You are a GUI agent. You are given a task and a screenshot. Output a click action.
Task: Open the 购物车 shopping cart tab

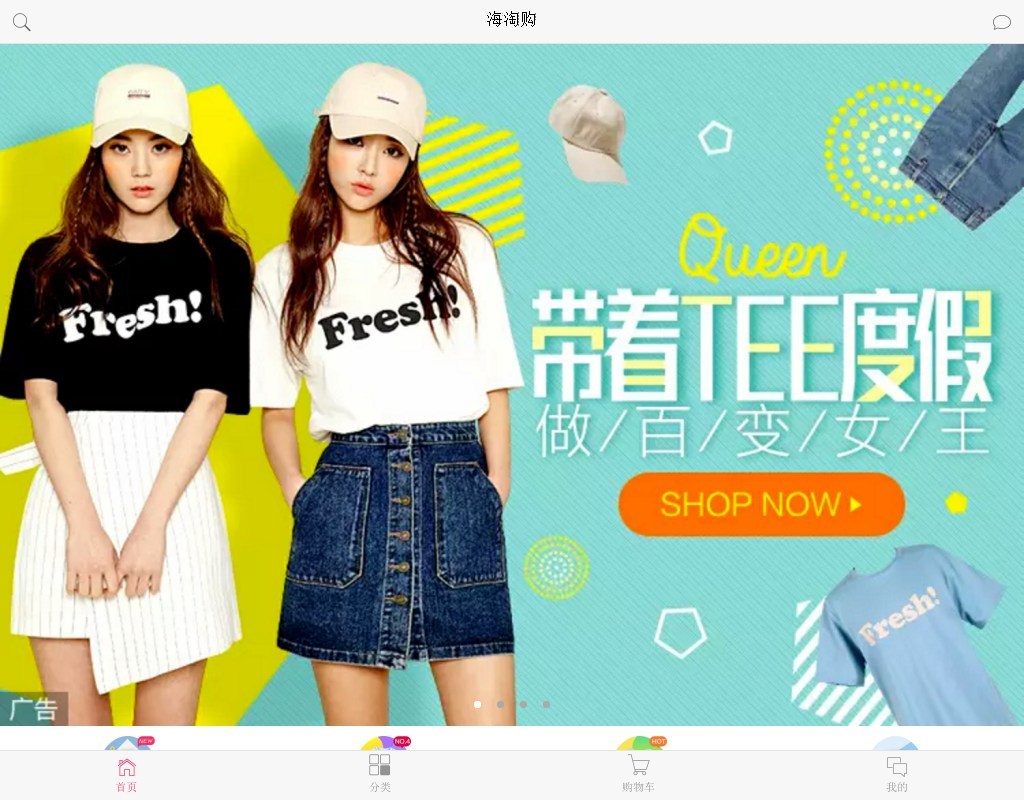pyautogui.click(x=638, y=774)
